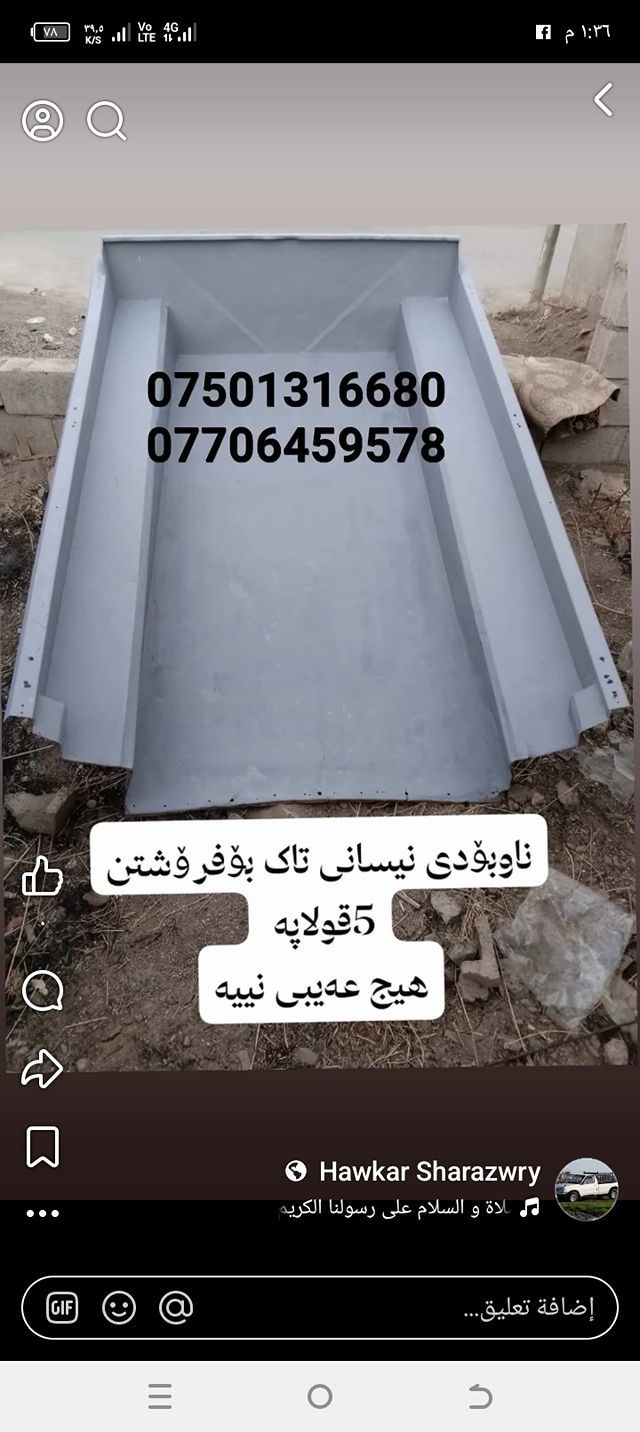Tap the @ mention icon
Image resolution: width=640 pixels, height=1432 pixels.
pos(176,1307)
